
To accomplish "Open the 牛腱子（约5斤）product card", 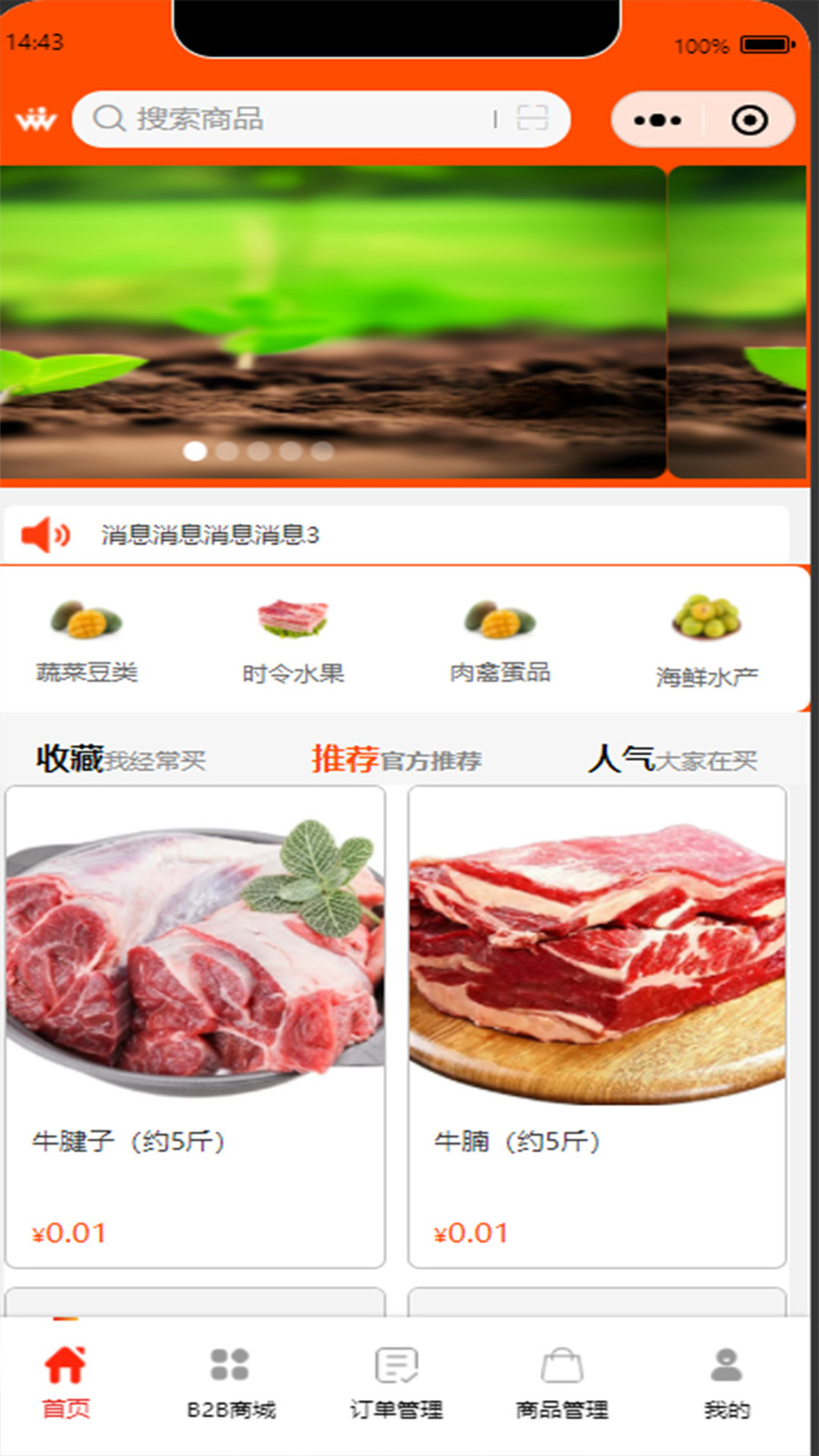I will 196,1027.
